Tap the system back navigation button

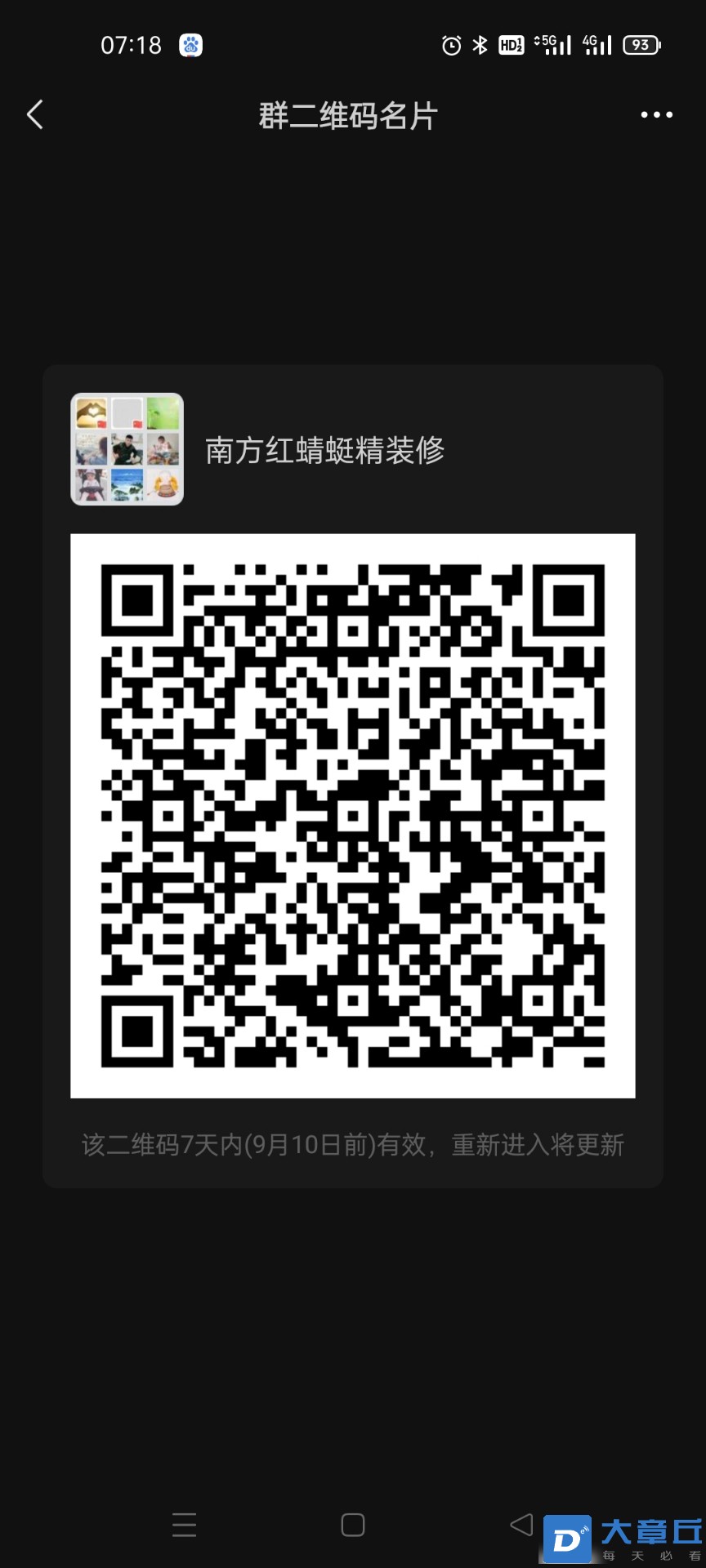click(x=521, y=1525)
